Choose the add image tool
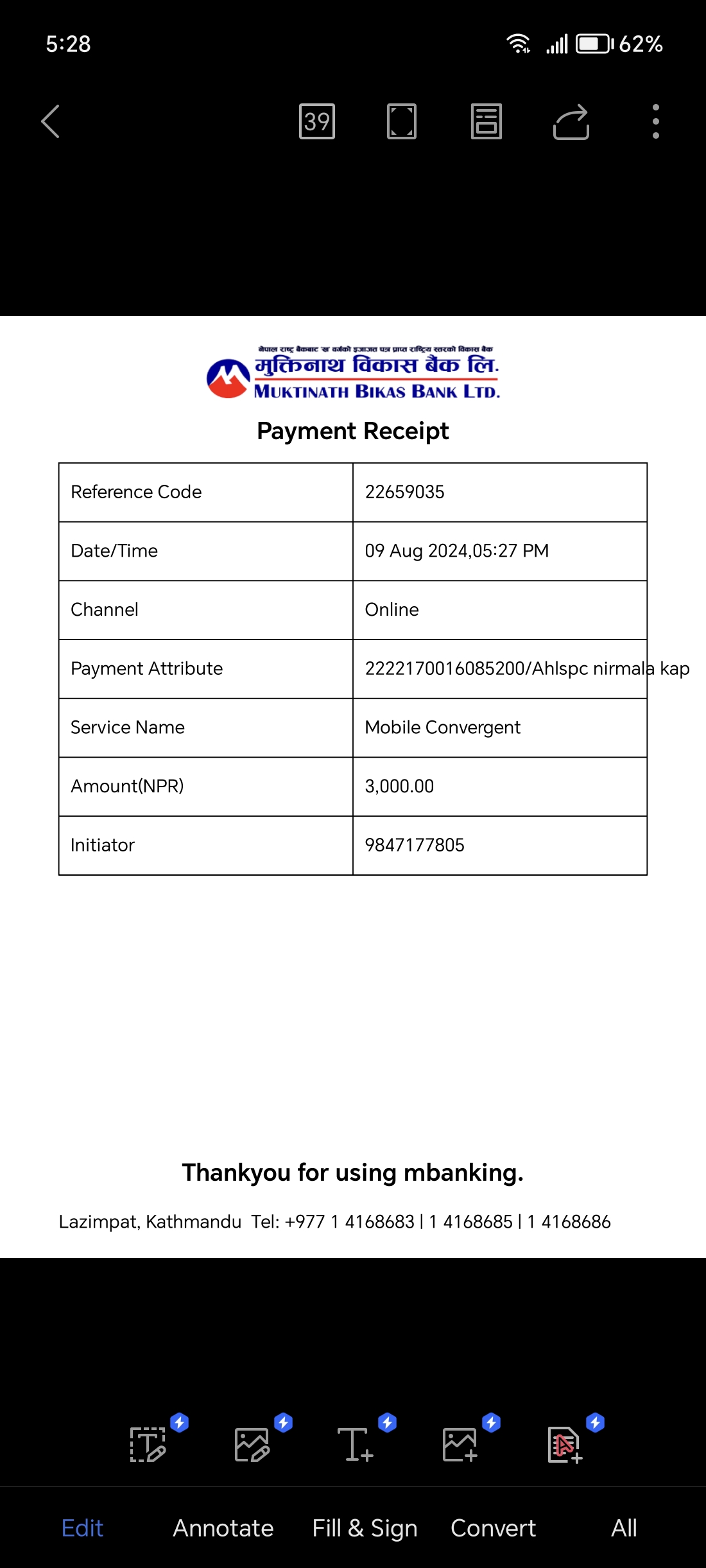The width and height of the screenshot is (706, 1568). coord(460,1445)
